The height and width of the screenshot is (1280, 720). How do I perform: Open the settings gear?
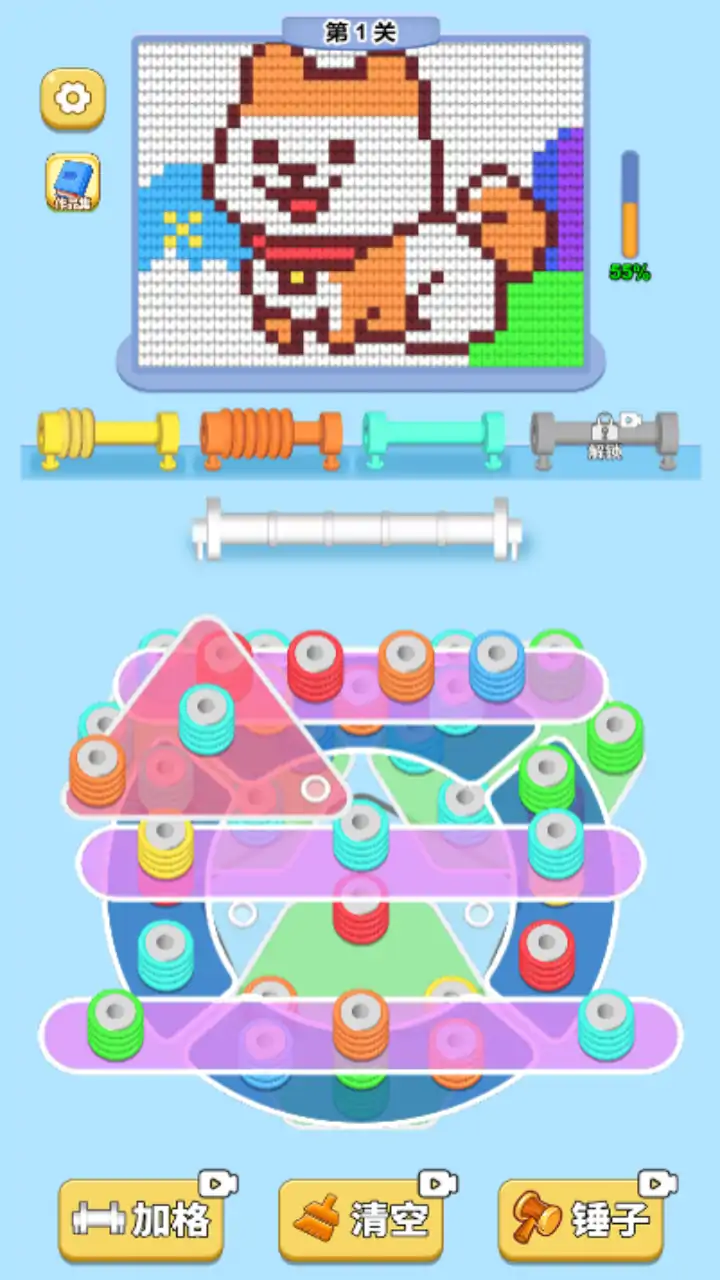click(72, 98)
